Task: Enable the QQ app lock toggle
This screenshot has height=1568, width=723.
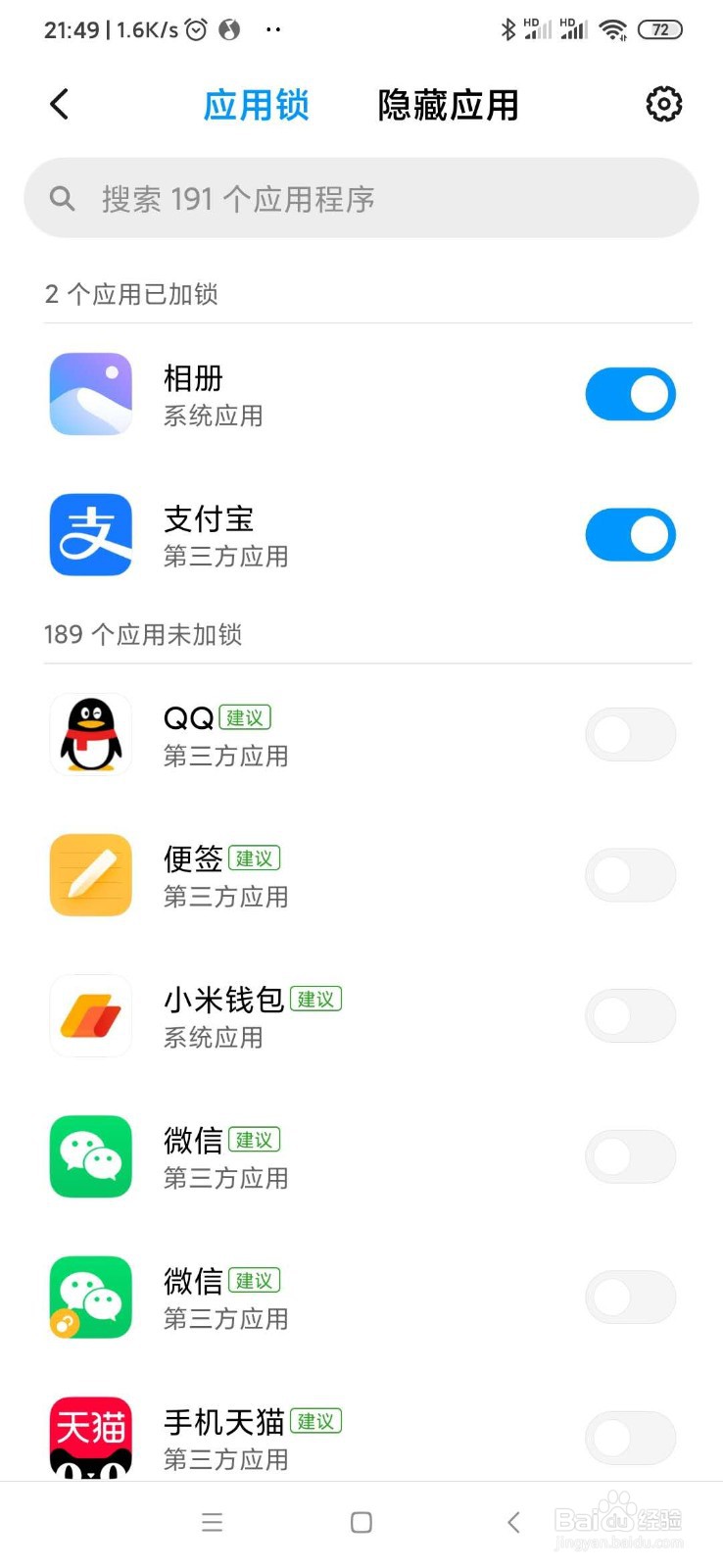Action: click(x=630, y=734)
